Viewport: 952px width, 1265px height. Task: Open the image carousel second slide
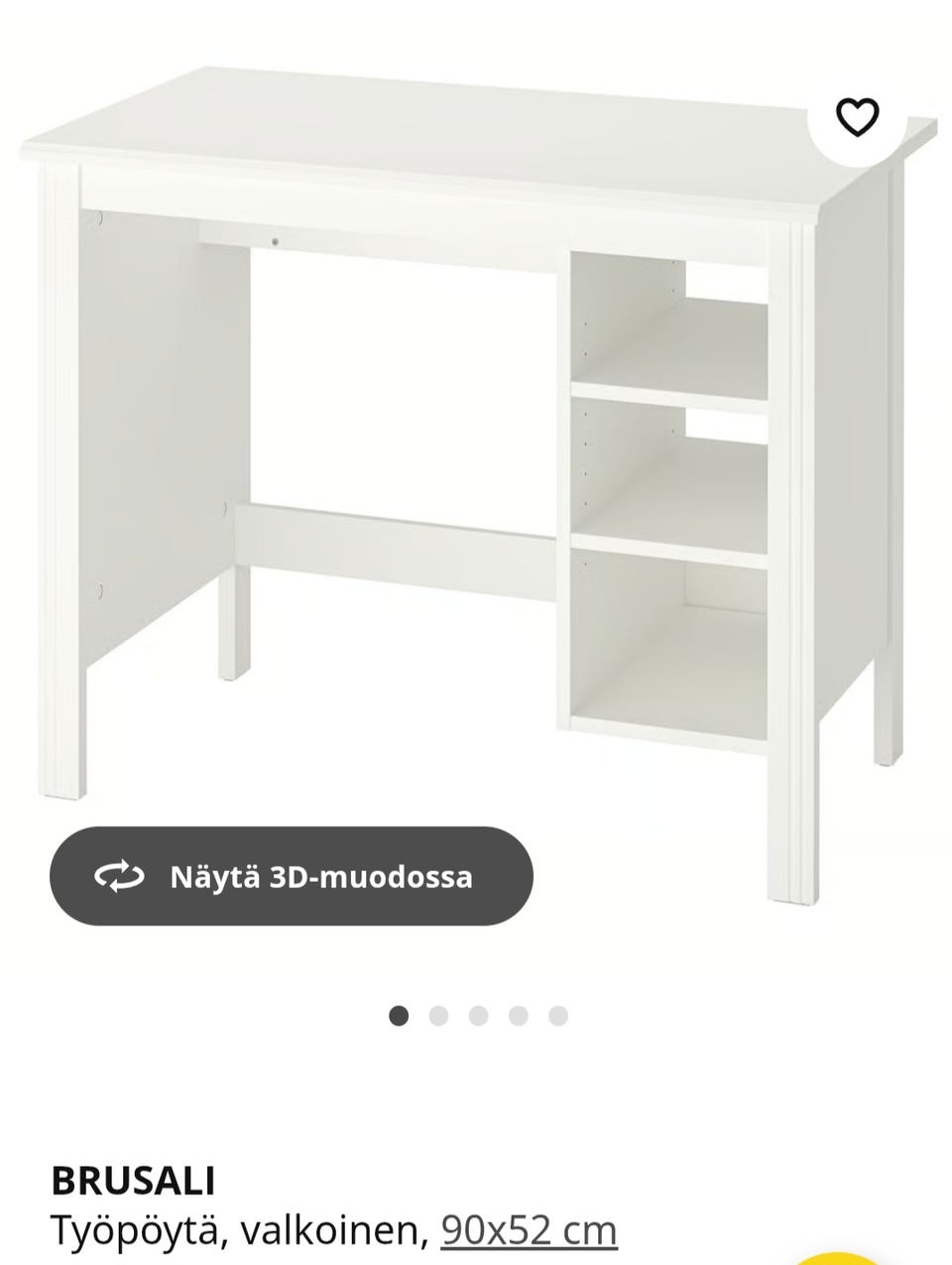tap(439, 1015)
